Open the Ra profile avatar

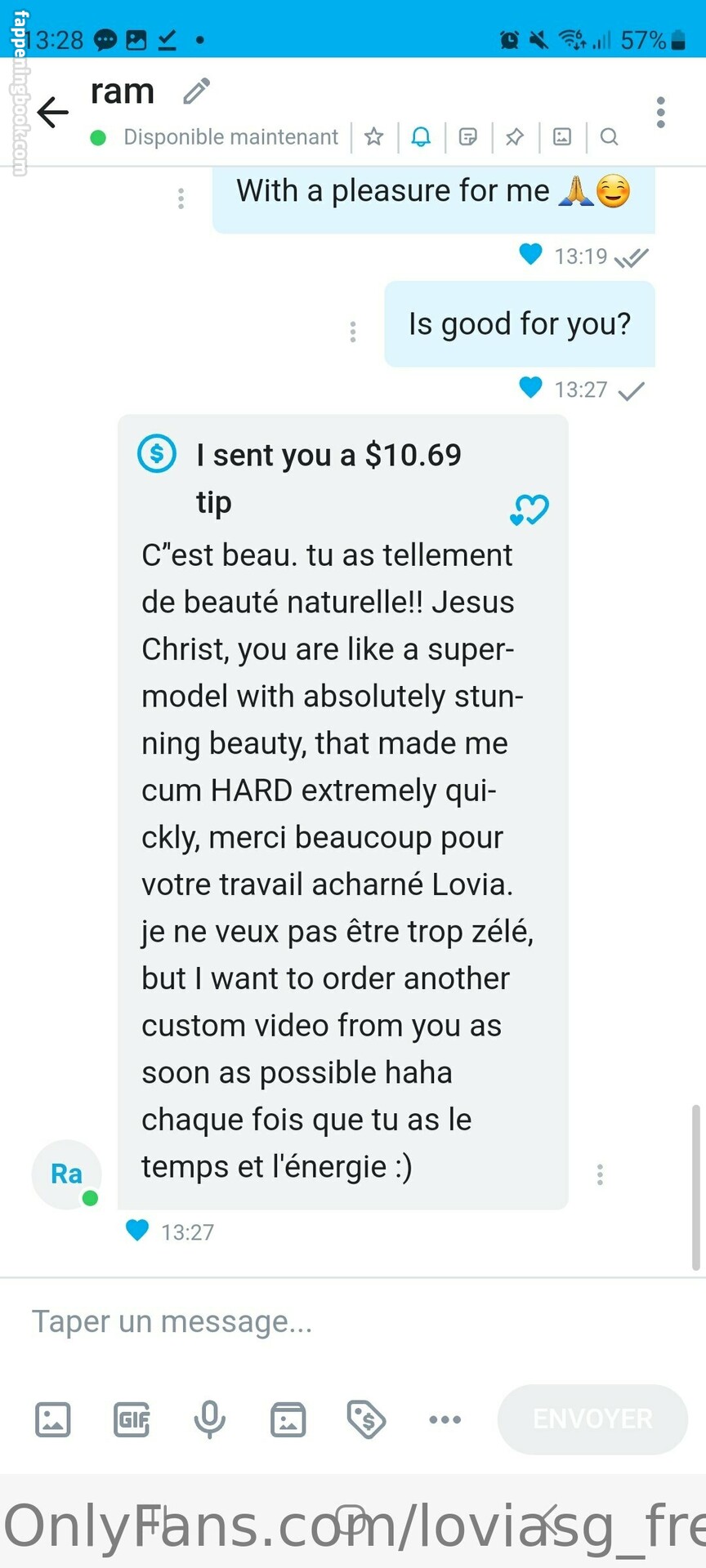tap(67, 1174)
